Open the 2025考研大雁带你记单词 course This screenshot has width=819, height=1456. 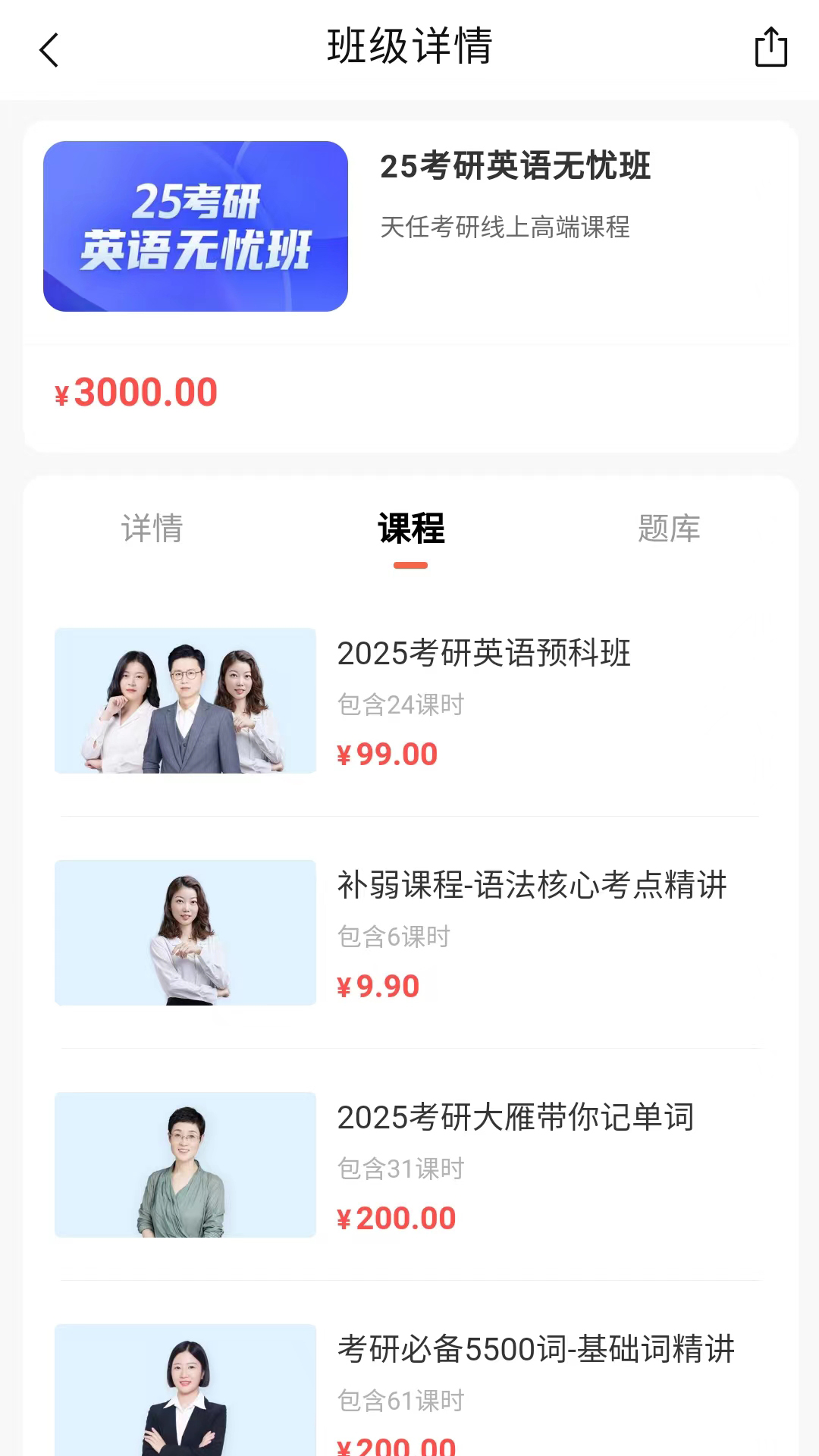coord(516,1118)
